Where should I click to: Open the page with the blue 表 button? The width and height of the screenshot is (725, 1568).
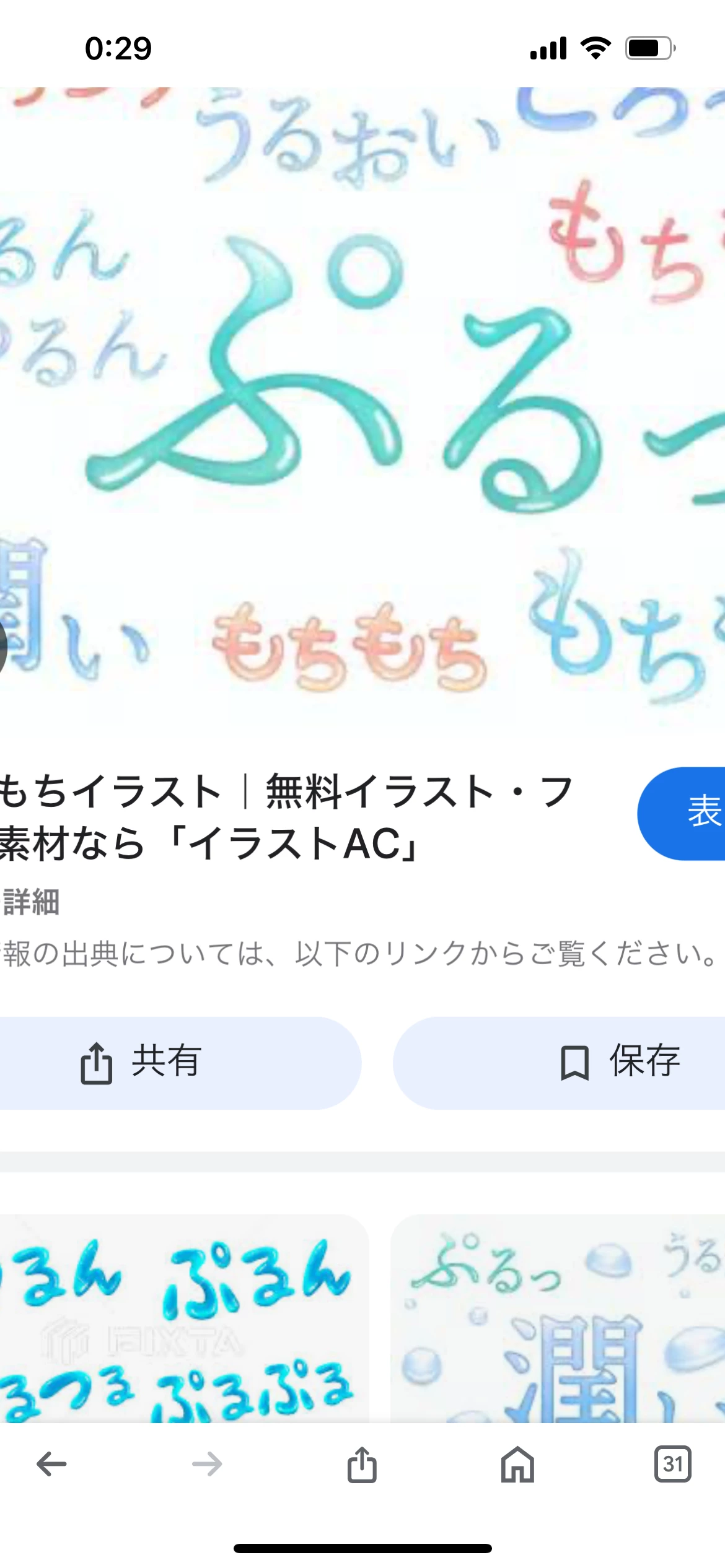[x=688, y=813]
